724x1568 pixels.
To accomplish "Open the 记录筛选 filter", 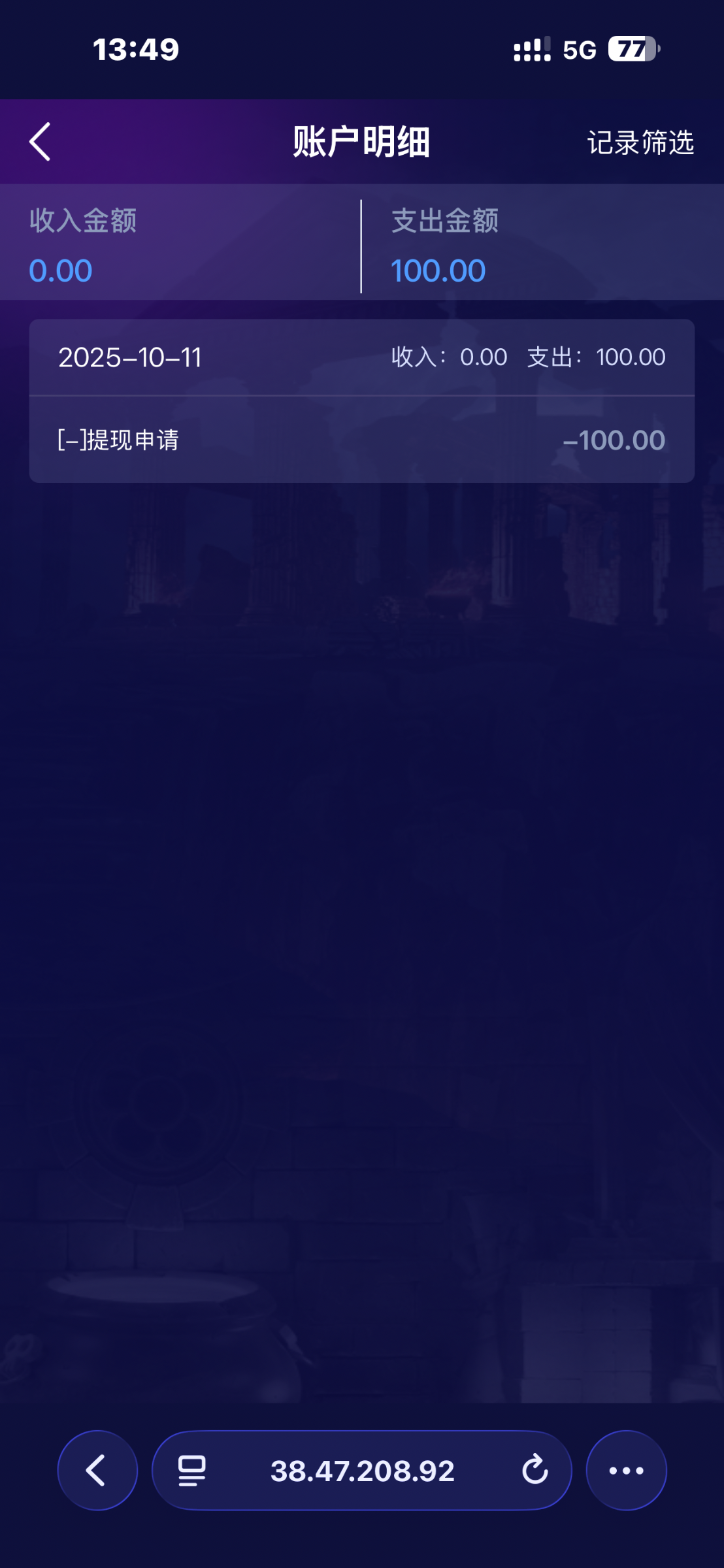I will click(640, 142).
